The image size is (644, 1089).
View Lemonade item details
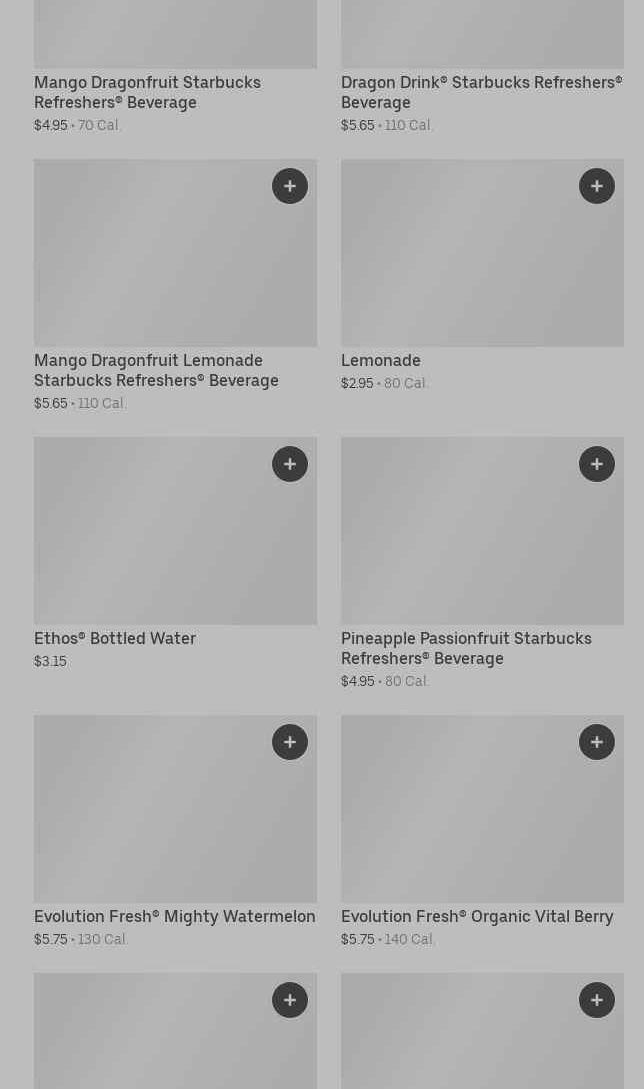(x=381, y=360)
